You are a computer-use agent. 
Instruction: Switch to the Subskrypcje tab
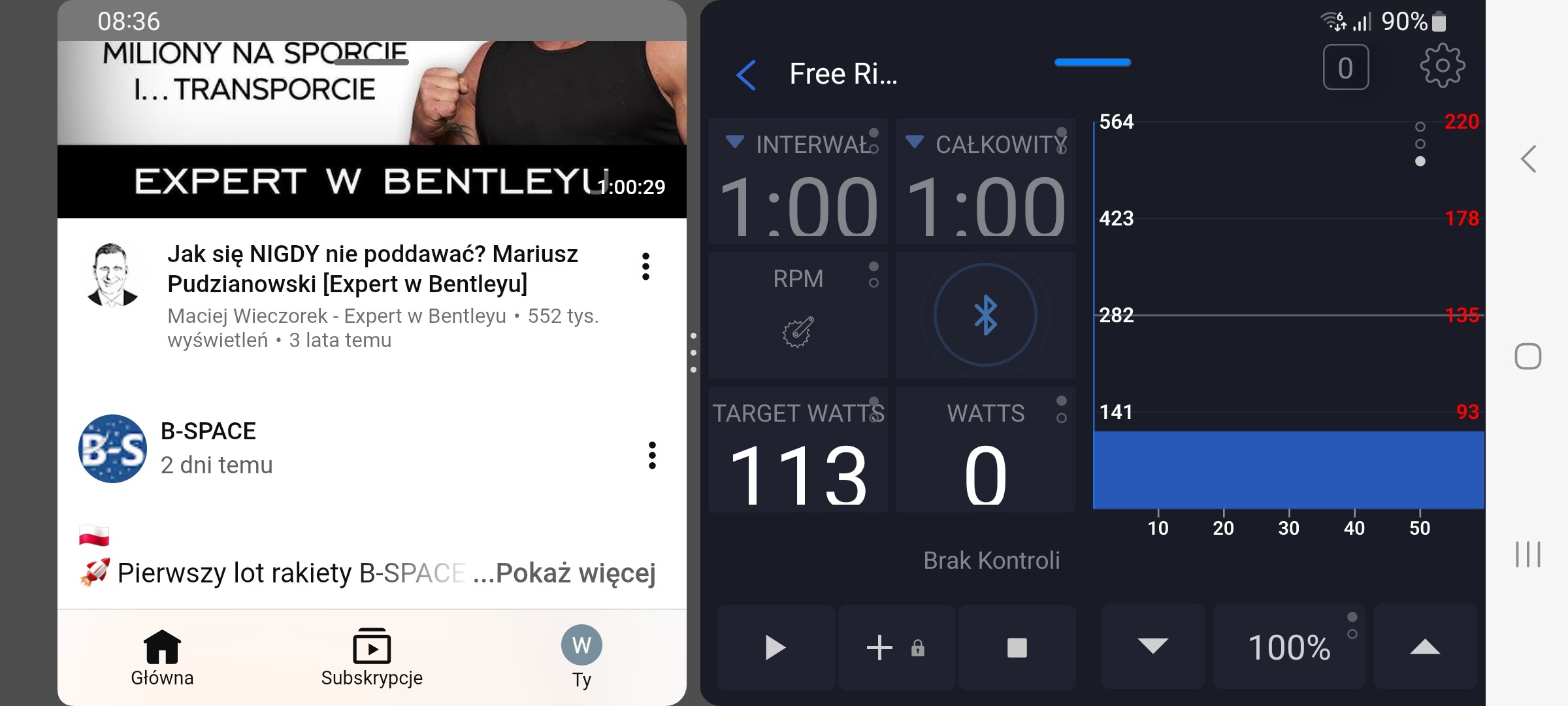(x=372, y=658)
